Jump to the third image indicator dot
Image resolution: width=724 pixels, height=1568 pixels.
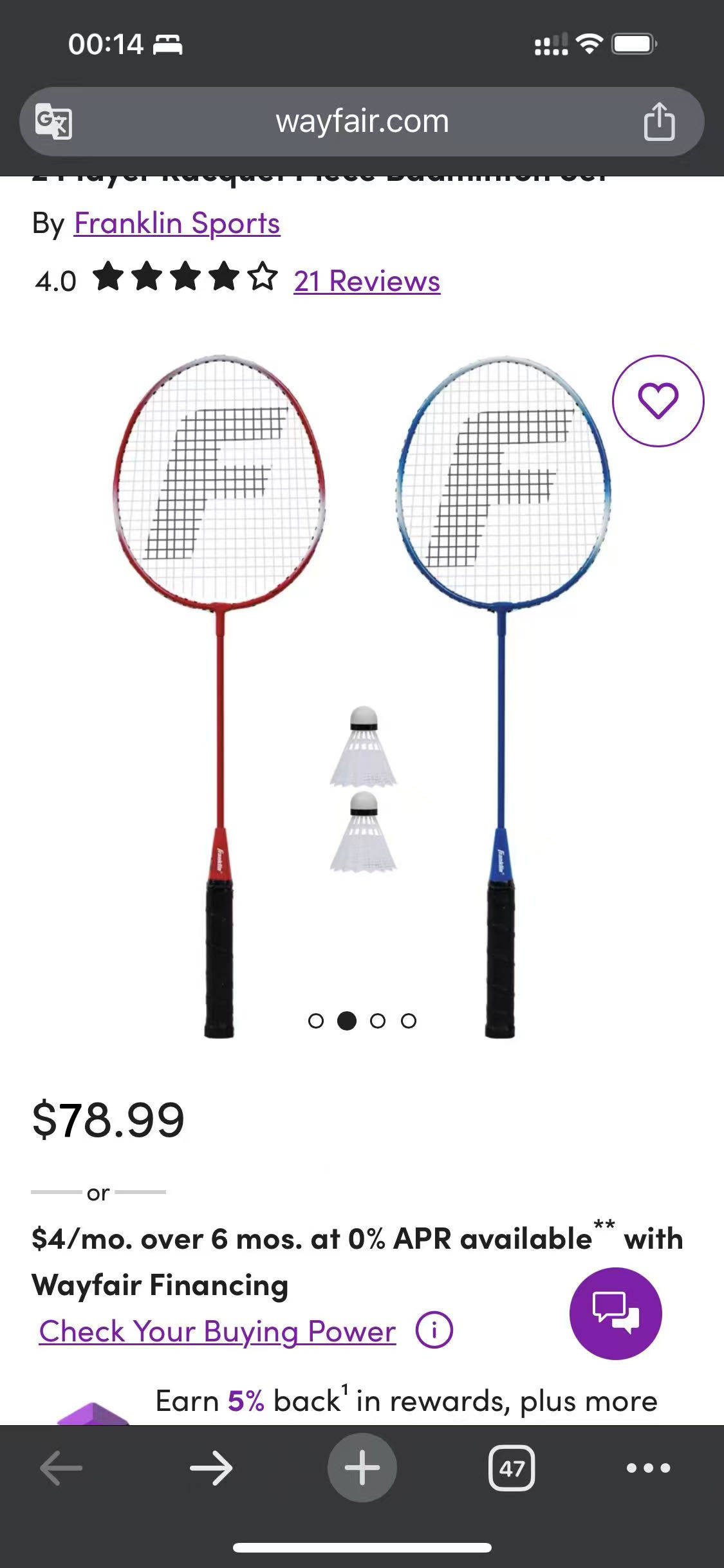tap(378, 1021)
